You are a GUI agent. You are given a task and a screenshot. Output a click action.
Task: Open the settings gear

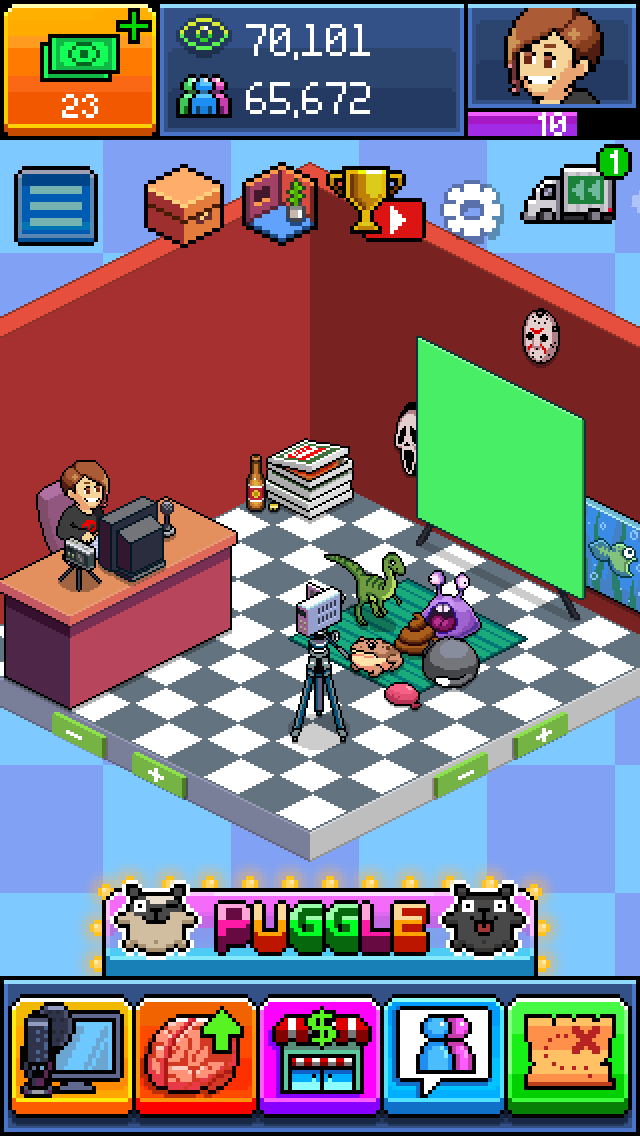coord(471,208)
